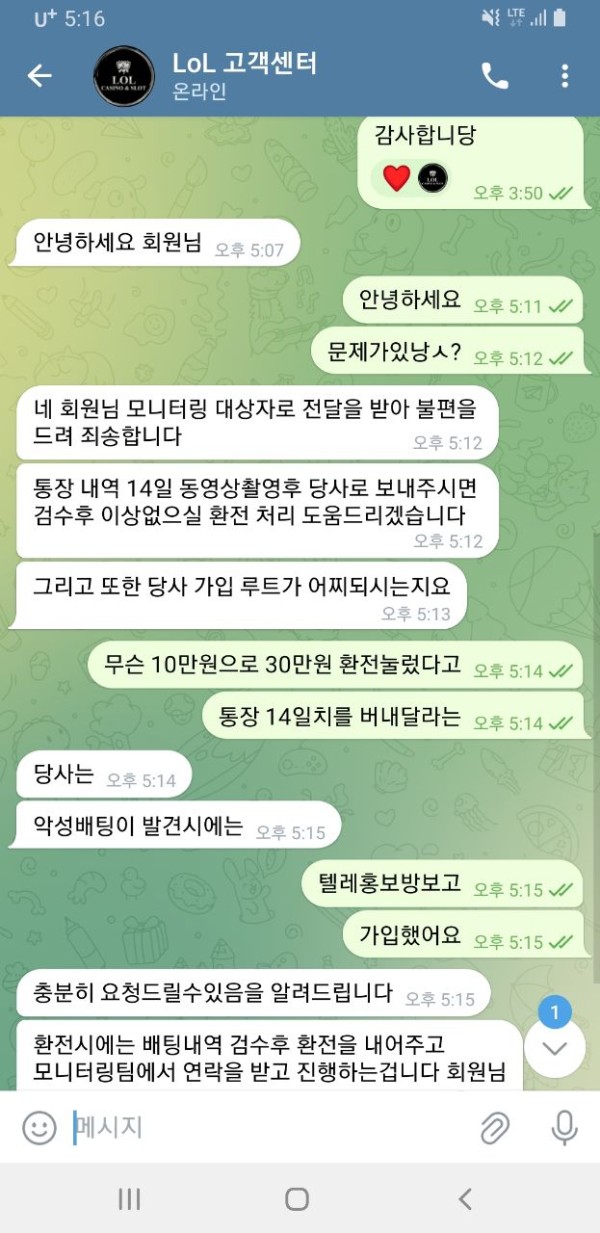Start a voice call with LoL 고객센터
Viewport: 600px width, 1233px height.
[495, 76]
